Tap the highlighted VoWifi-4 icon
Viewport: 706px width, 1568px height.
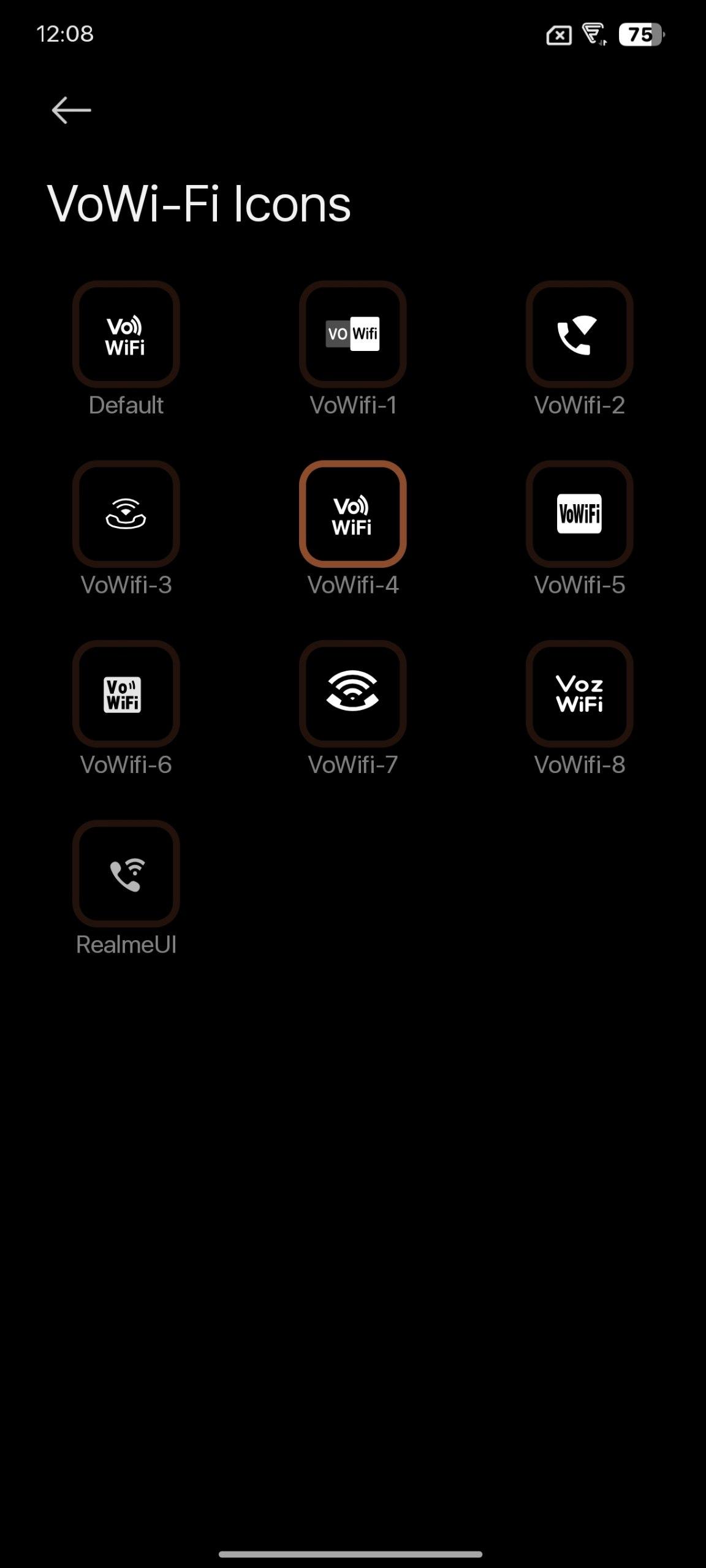(352, 514)
